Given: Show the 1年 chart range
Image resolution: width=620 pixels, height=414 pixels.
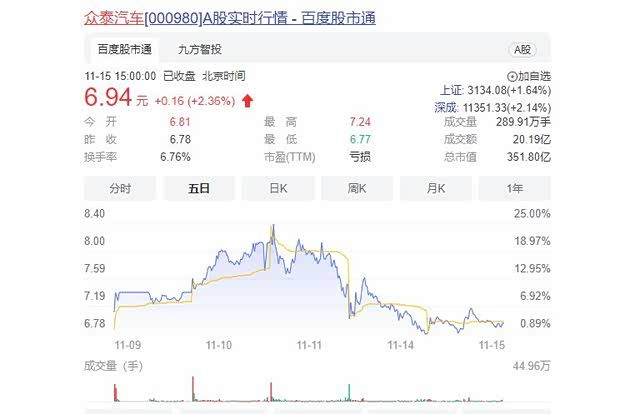Looking at the screenshot, I should 515,188.
